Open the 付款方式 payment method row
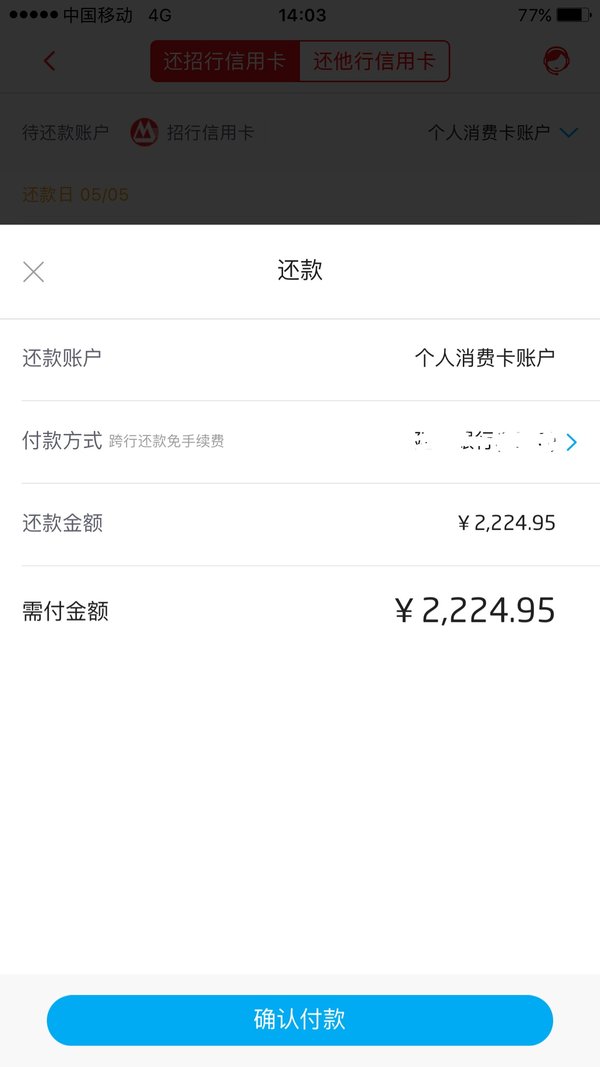 [x=300, y=442]
